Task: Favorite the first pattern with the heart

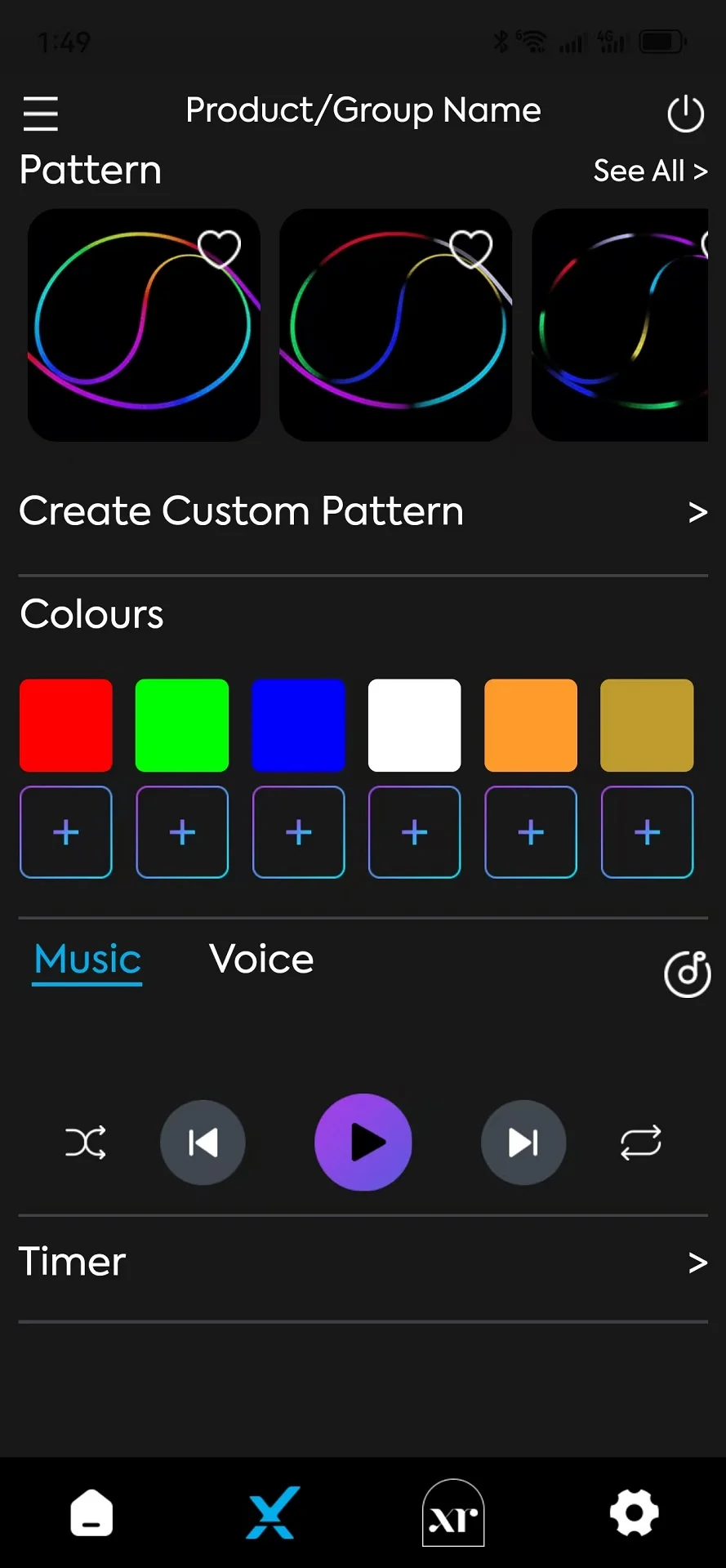Action: point(219,248)
